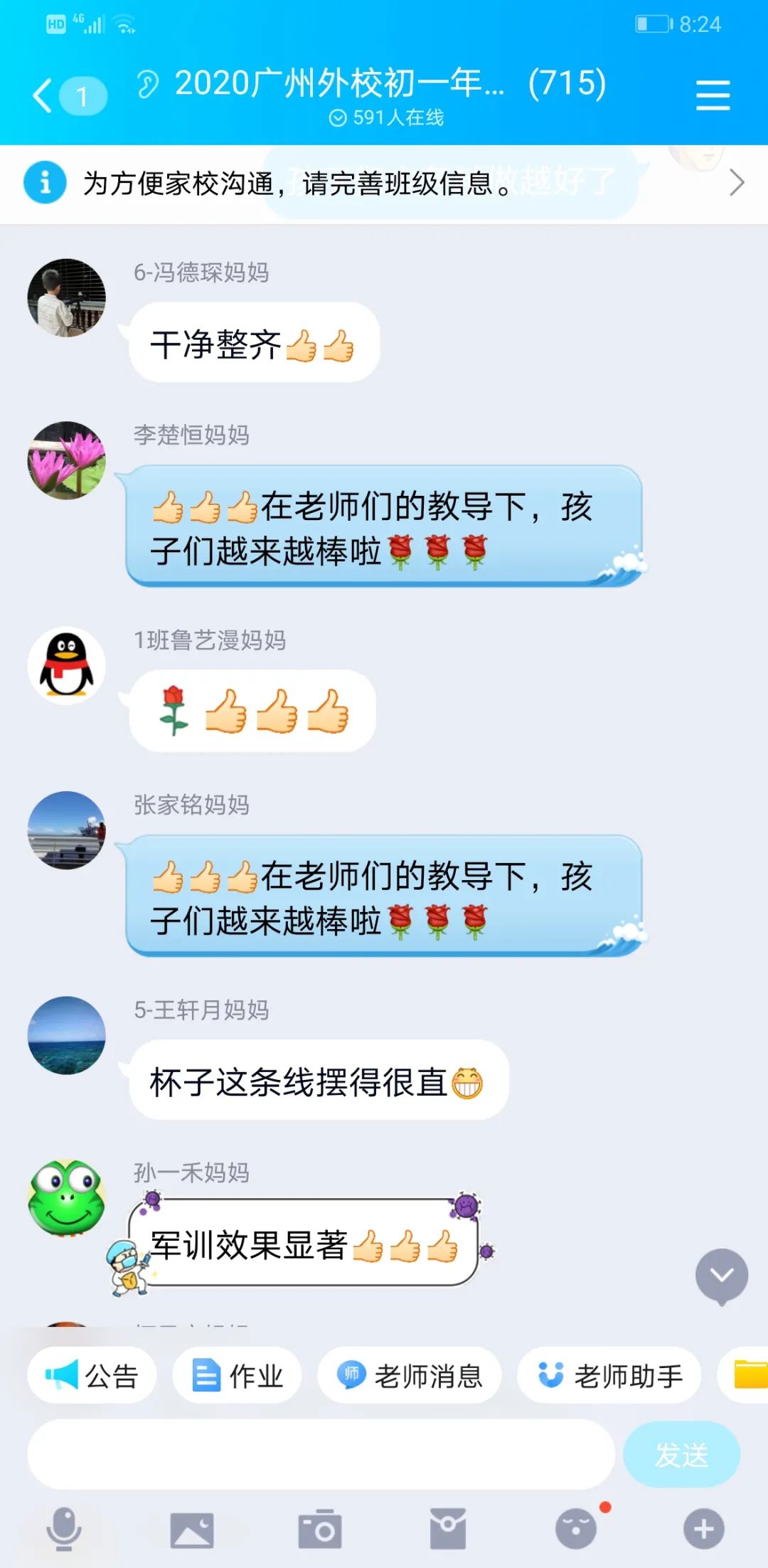768x1568 pixels.
Task: Open the plus more options icon
Action: pos(704,1529)
